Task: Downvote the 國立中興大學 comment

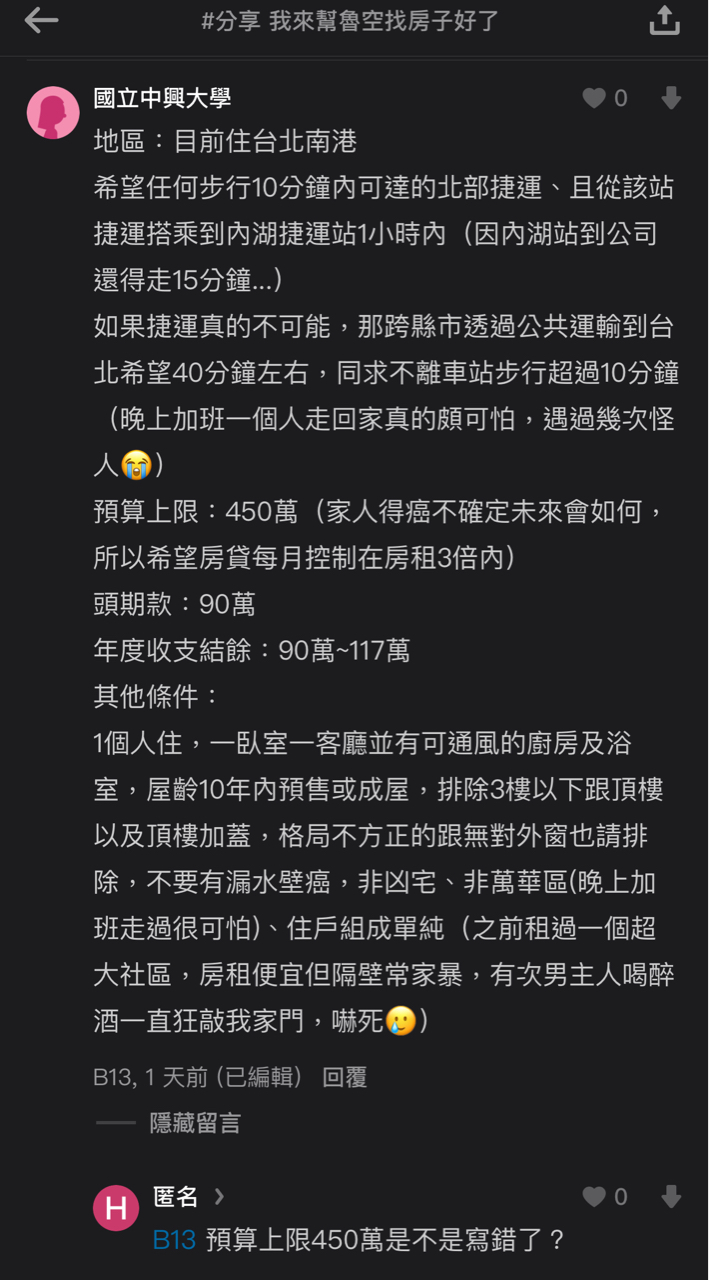Action: point(671,98)
